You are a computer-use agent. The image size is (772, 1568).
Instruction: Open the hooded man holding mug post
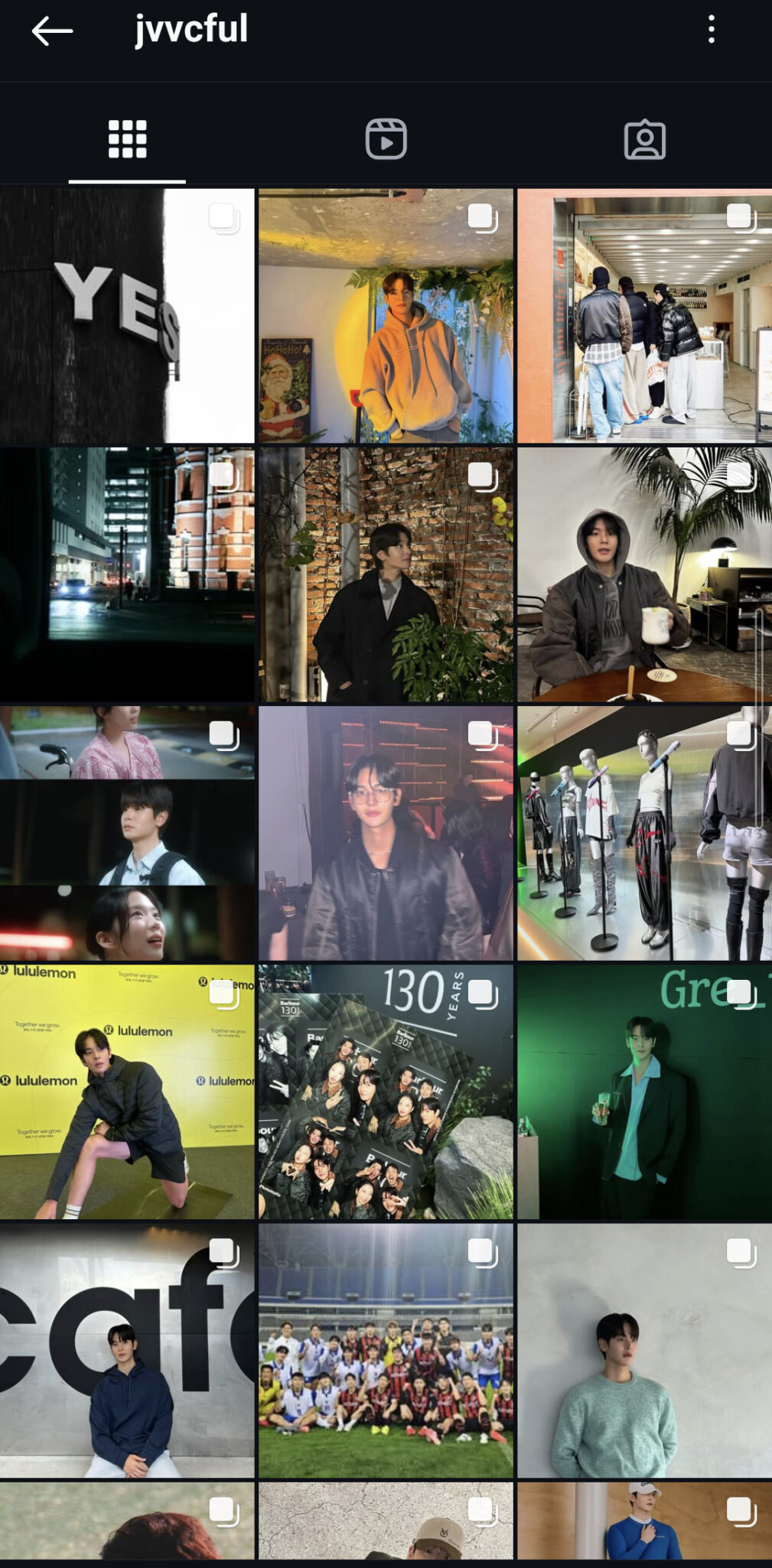point(644,574)
